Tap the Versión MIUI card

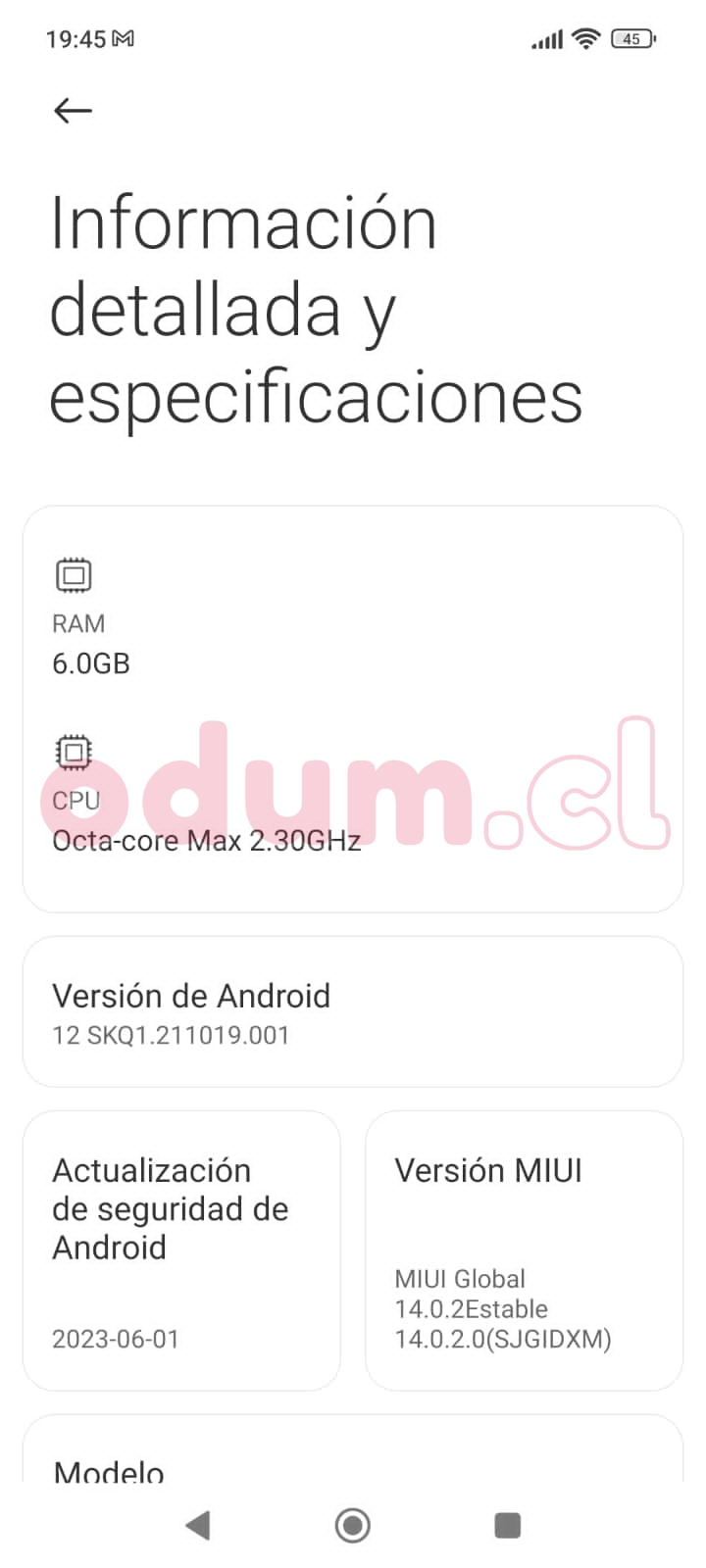(524, 1249)
